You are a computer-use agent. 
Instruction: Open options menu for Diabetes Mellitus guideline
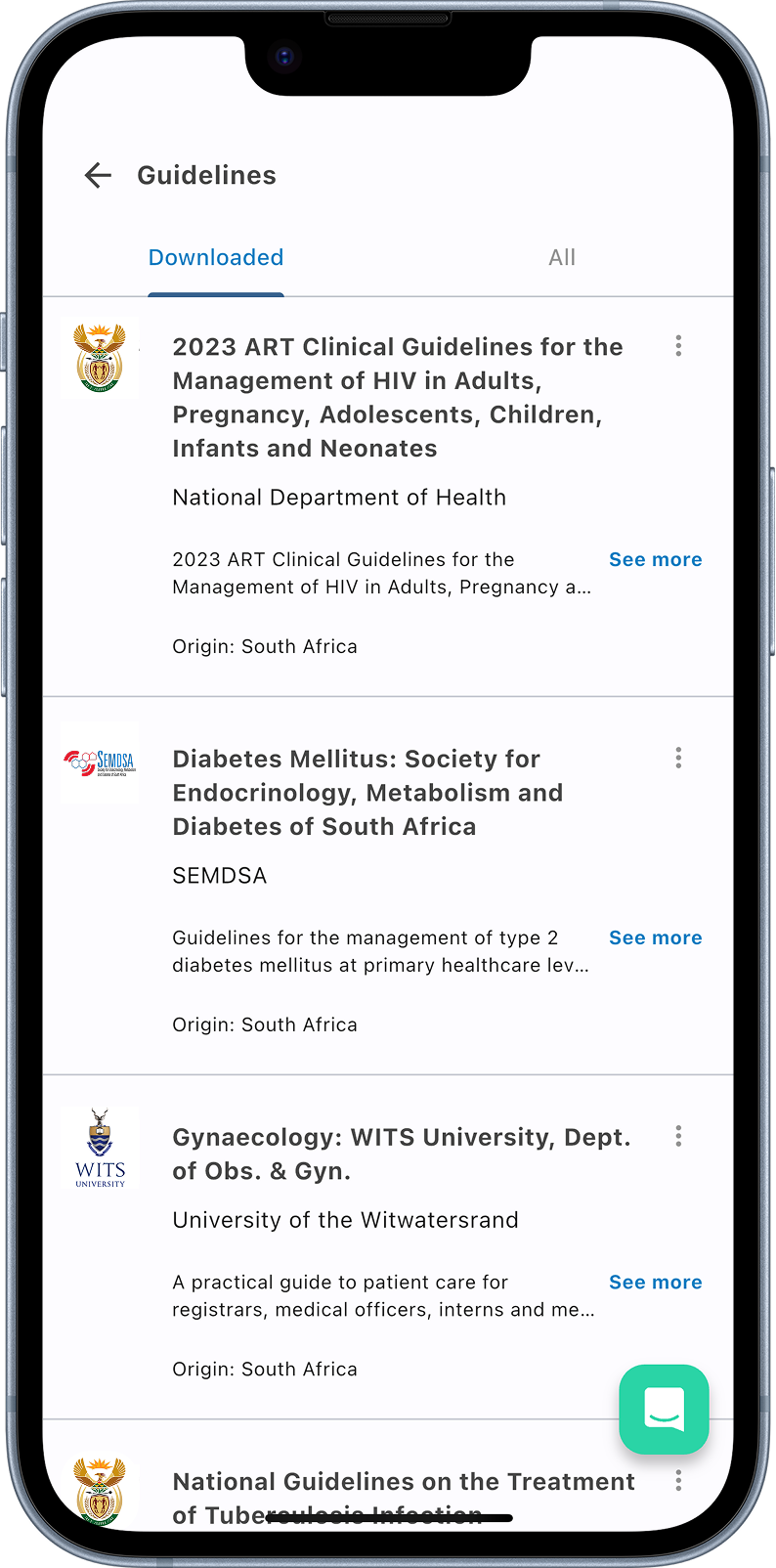pos(678,759)
